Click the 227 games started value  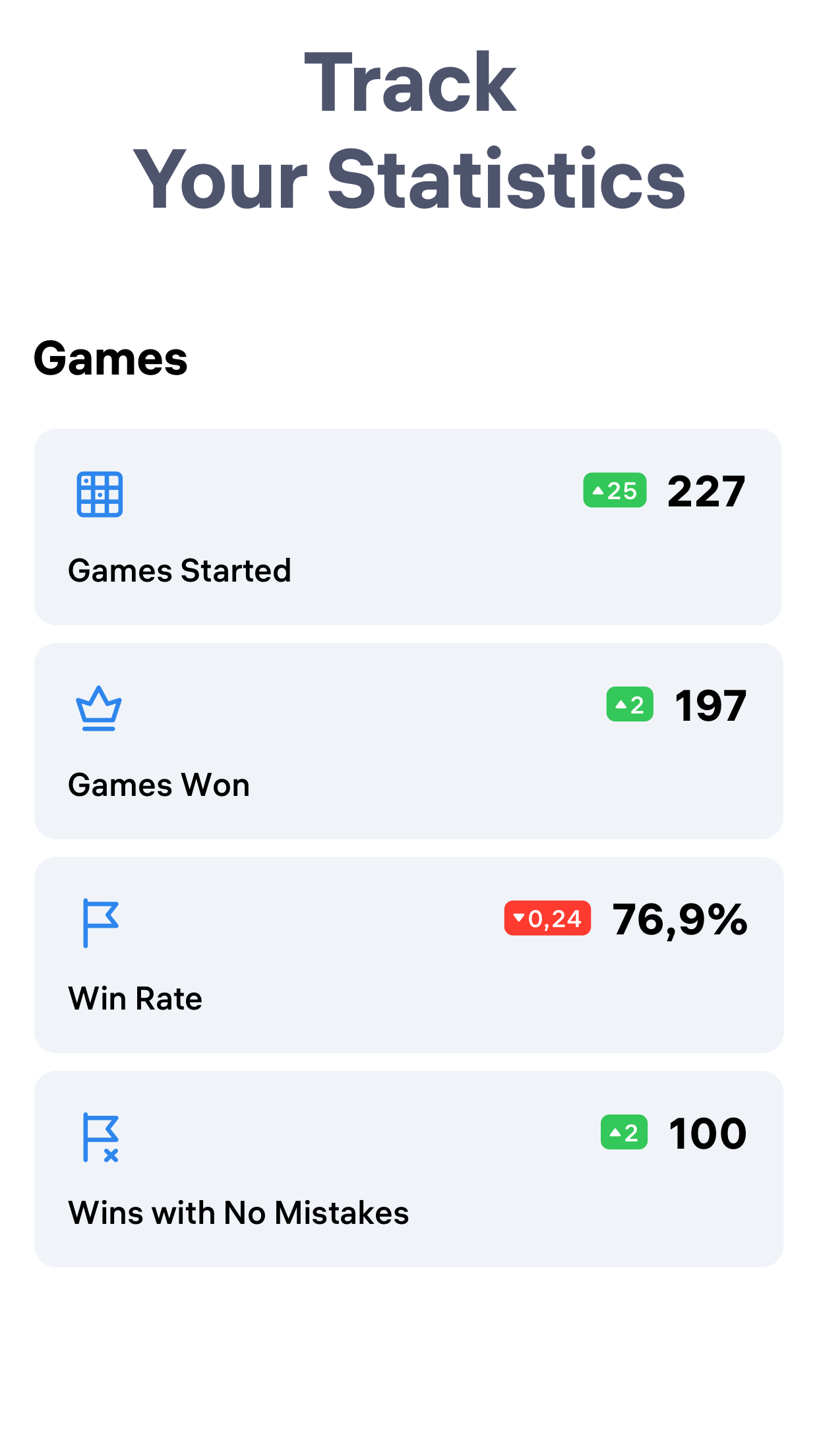pos(706,491)
